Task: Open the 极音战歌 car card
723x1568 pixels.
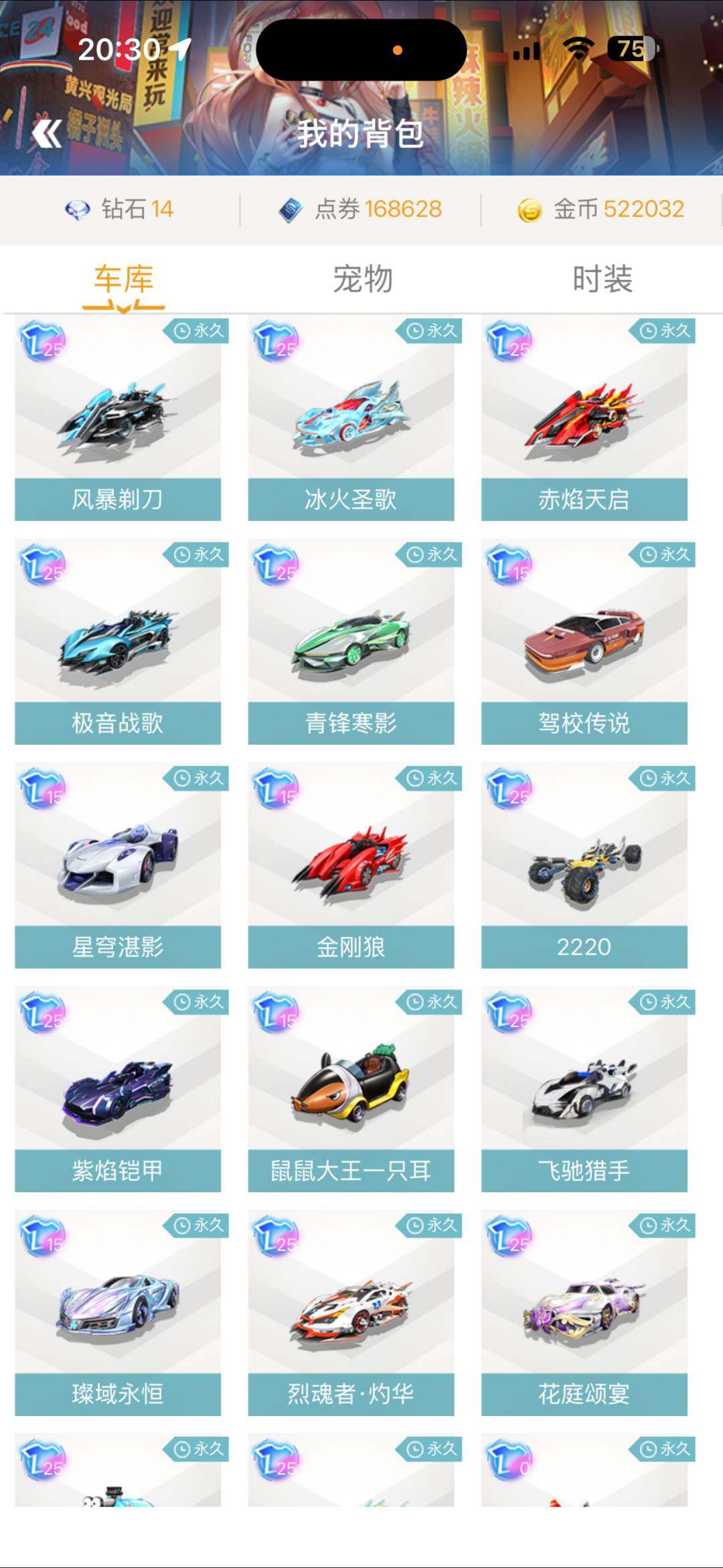Action: [118, 642]
